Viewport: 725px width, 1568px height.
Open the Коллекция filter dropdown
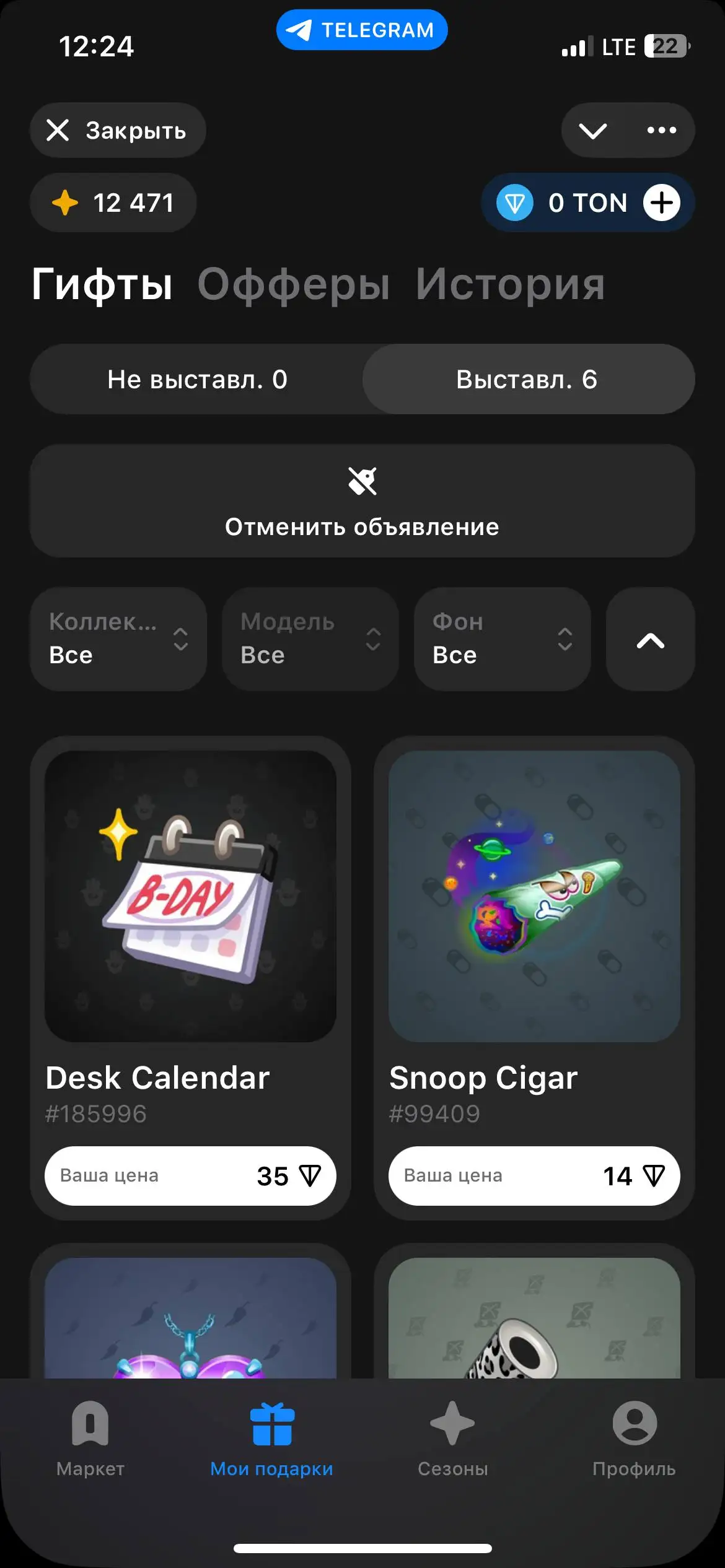pos(118,639)
